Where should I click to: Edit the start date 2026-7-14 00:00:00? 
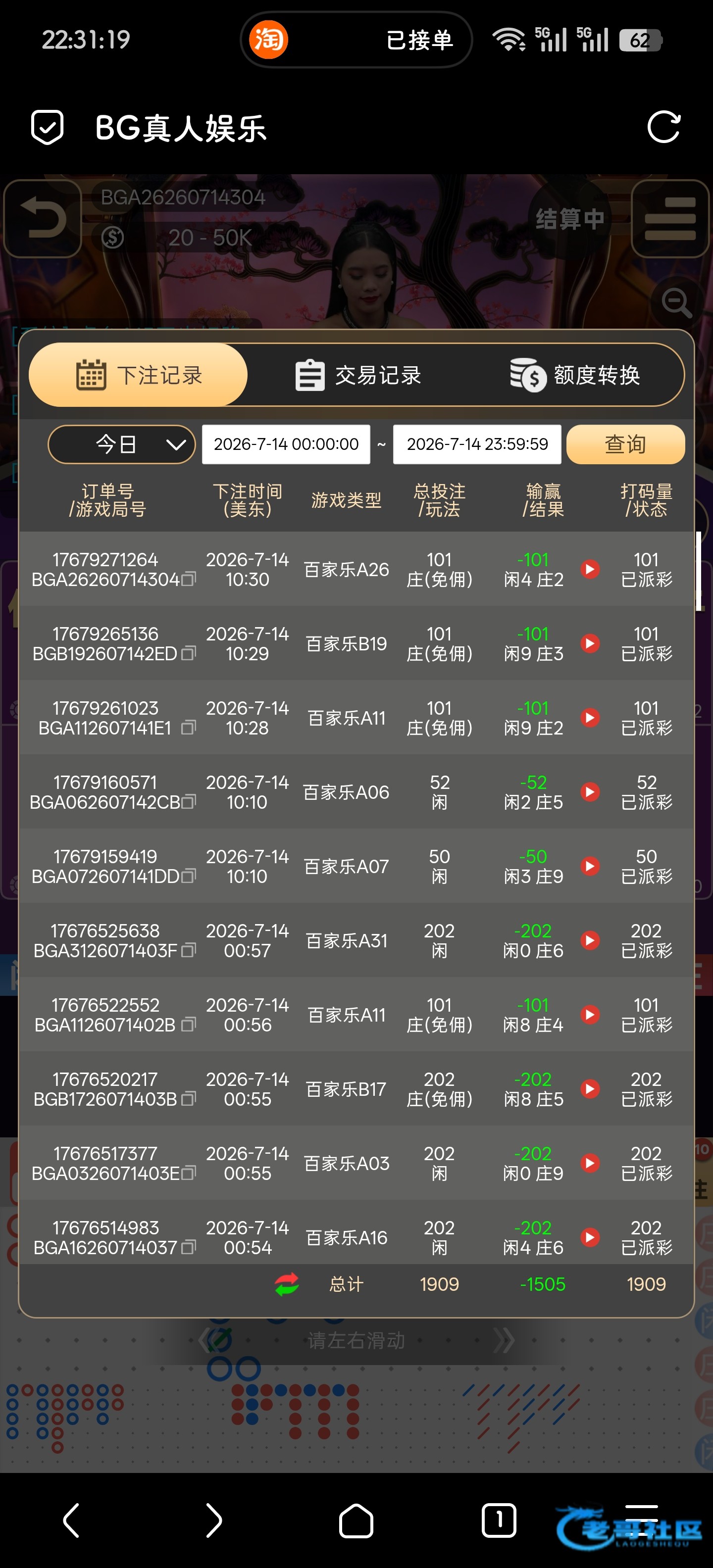tap(286, 444)
